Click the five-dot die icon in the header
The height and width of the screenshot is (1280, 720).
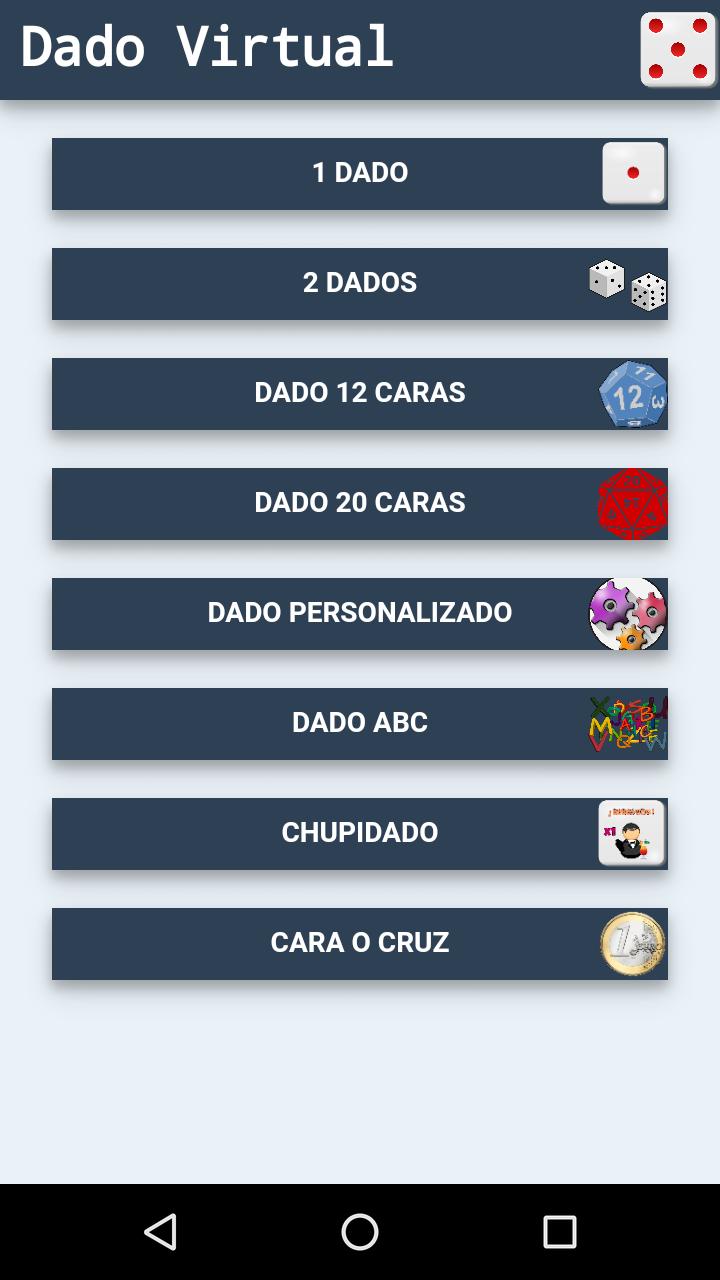coord(680,47)
